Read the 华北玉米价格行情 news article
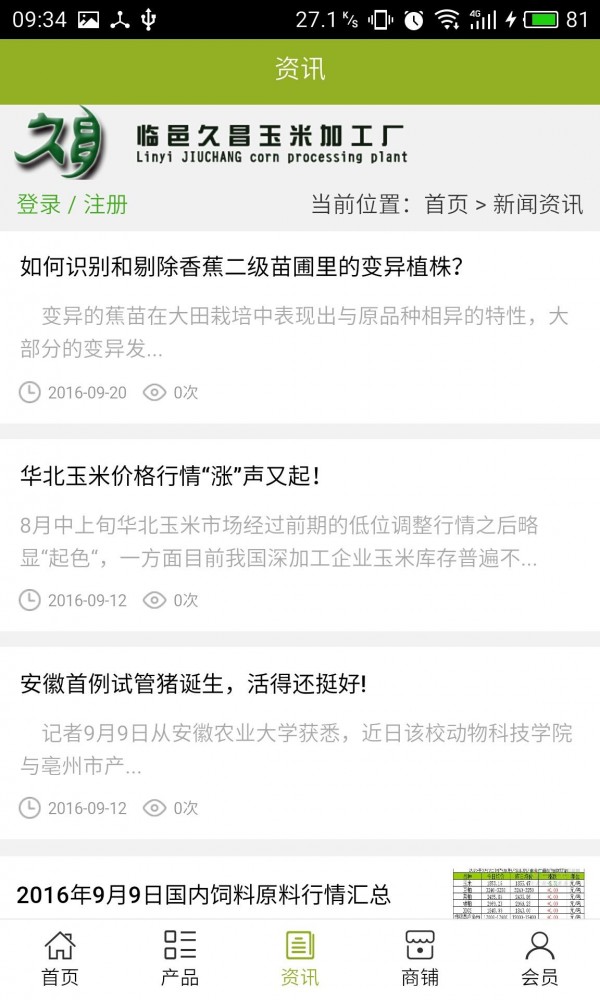 [170, 476]
